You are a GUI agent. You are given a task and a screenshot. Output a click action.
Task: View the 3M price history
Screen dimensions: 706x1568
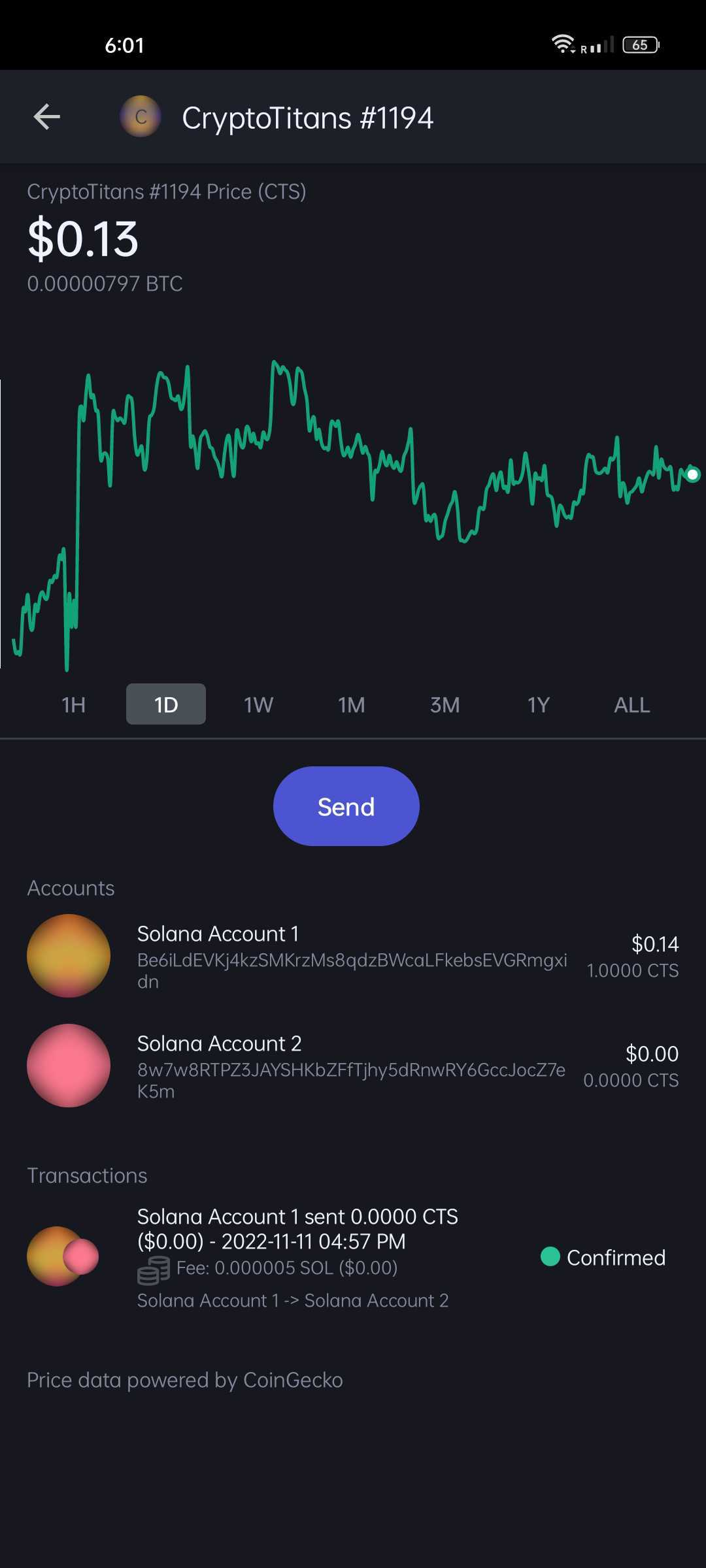pos(445,705)
